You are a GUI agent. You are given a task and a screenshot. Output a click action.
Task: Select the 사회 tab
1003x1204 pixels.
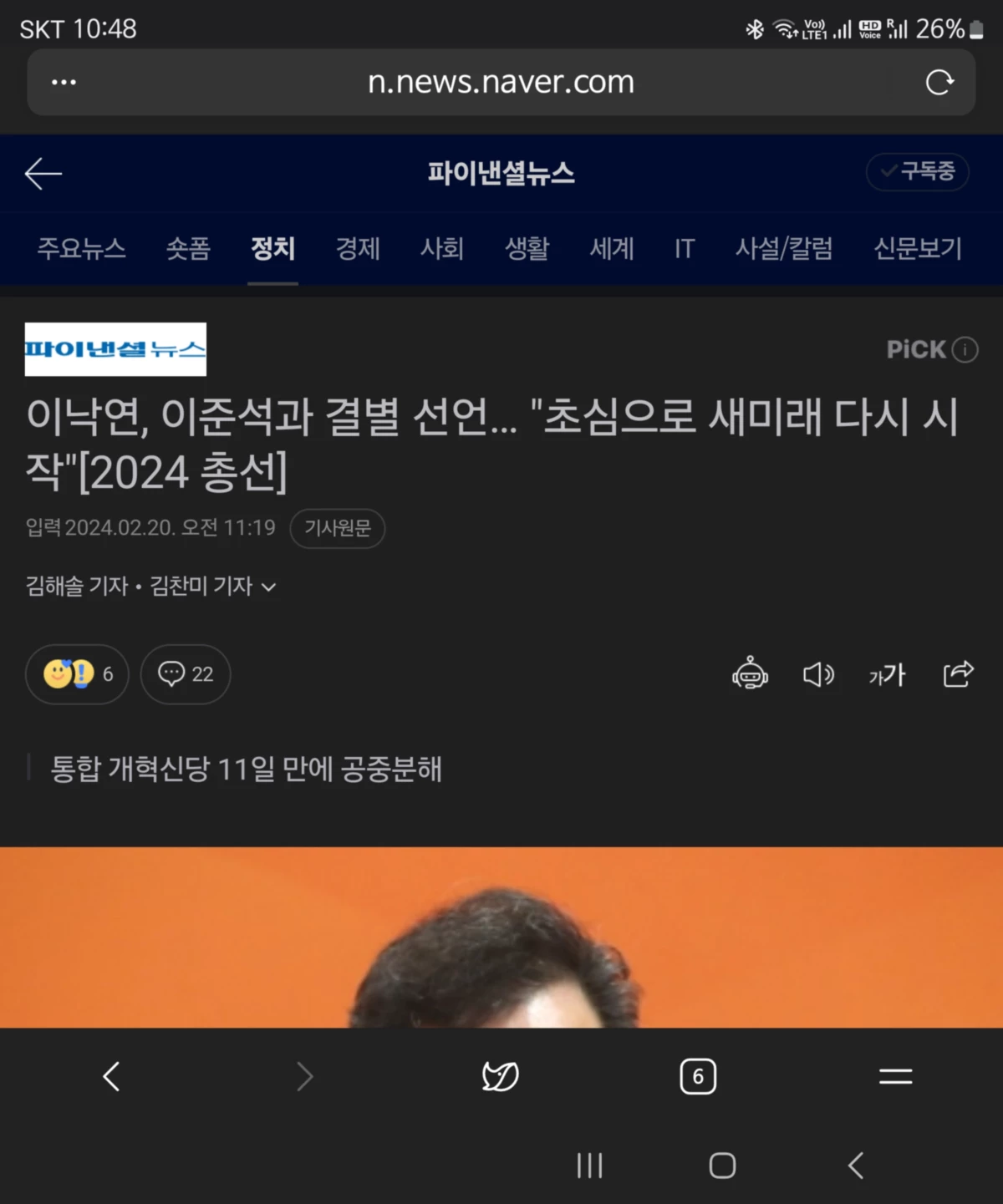point(441,248)
